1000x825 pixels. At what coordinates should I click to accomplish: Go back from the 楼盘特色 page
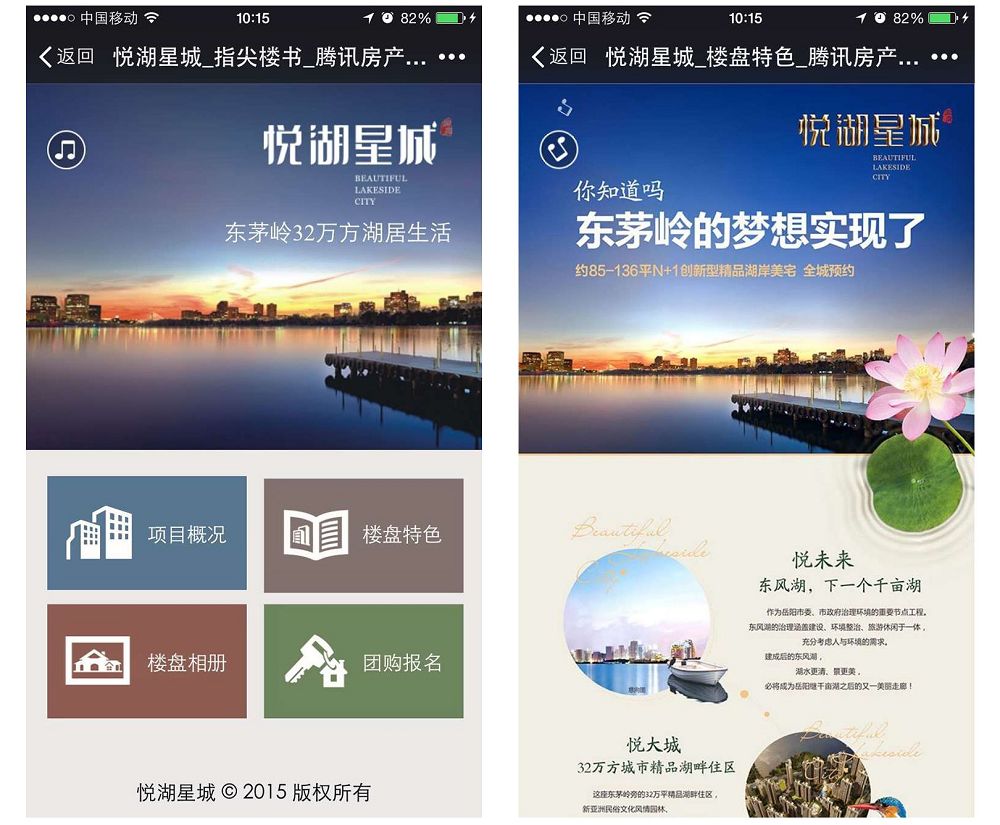tap(558, 57)
